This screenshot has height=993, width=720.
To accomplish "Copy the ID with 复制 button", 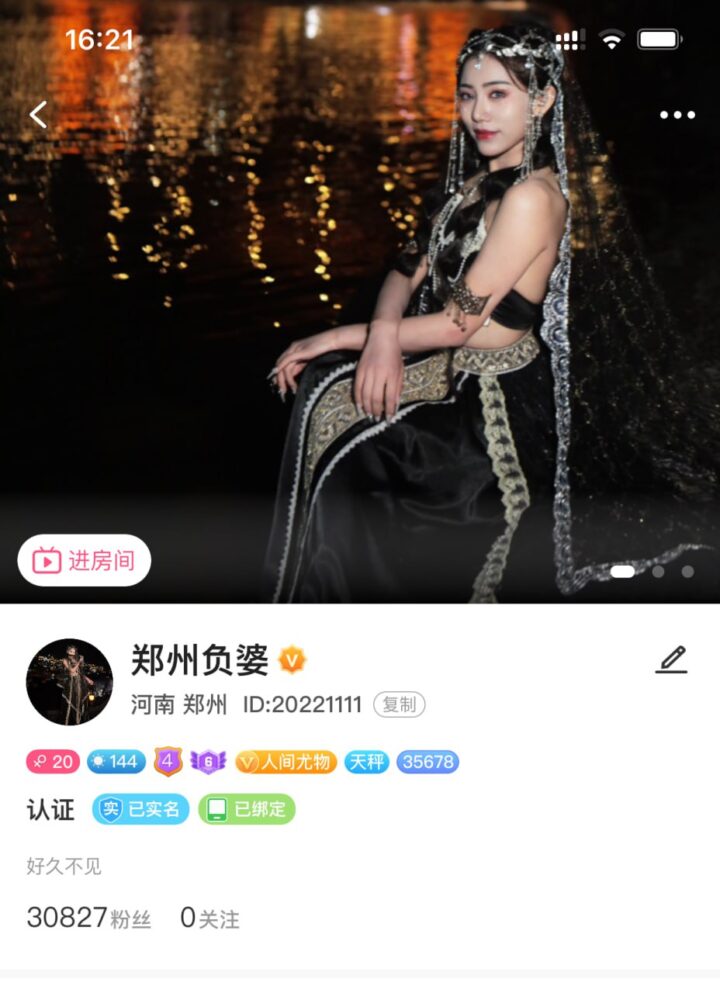I will 399,705.
